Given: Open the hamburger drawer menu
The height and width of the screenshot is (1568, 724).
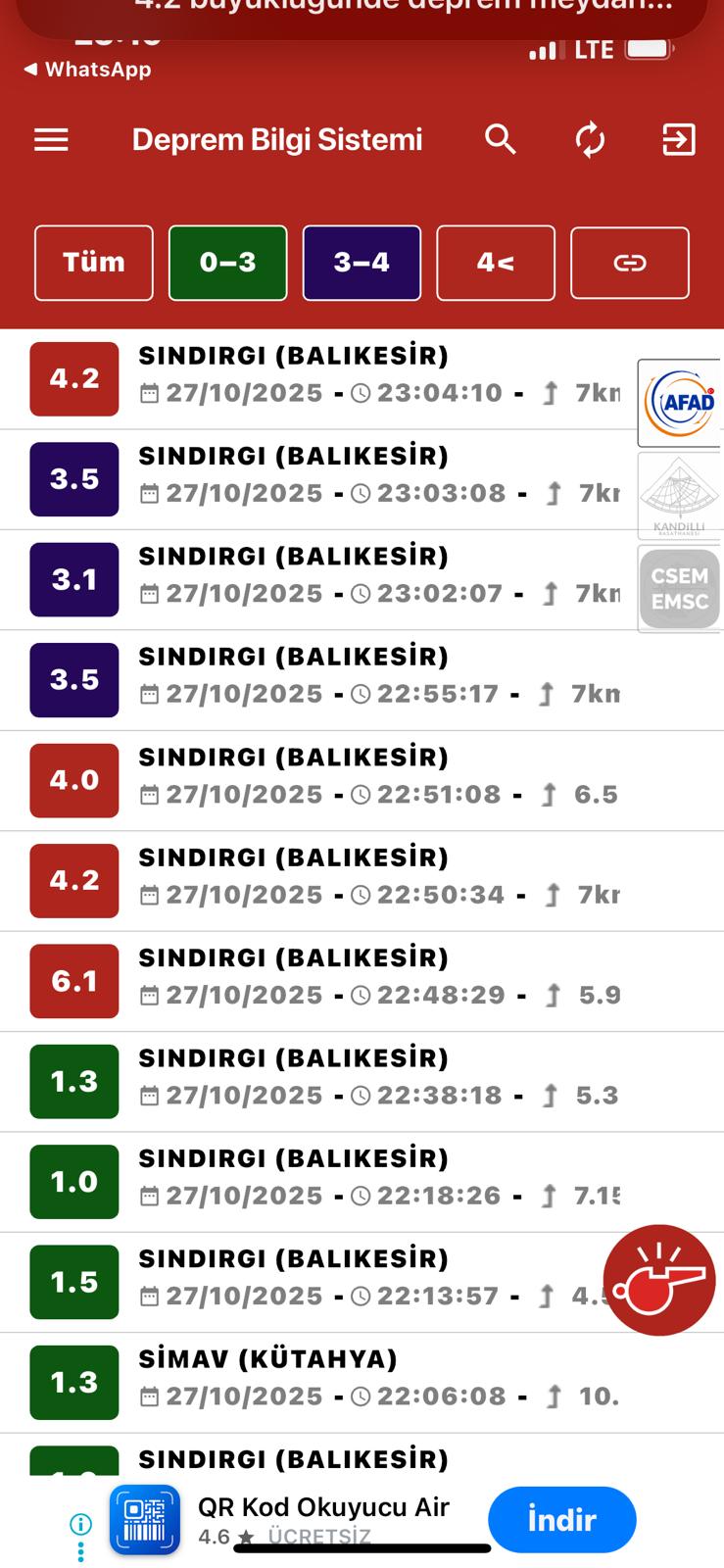Looking at the screenshot, I should [51, 140].
